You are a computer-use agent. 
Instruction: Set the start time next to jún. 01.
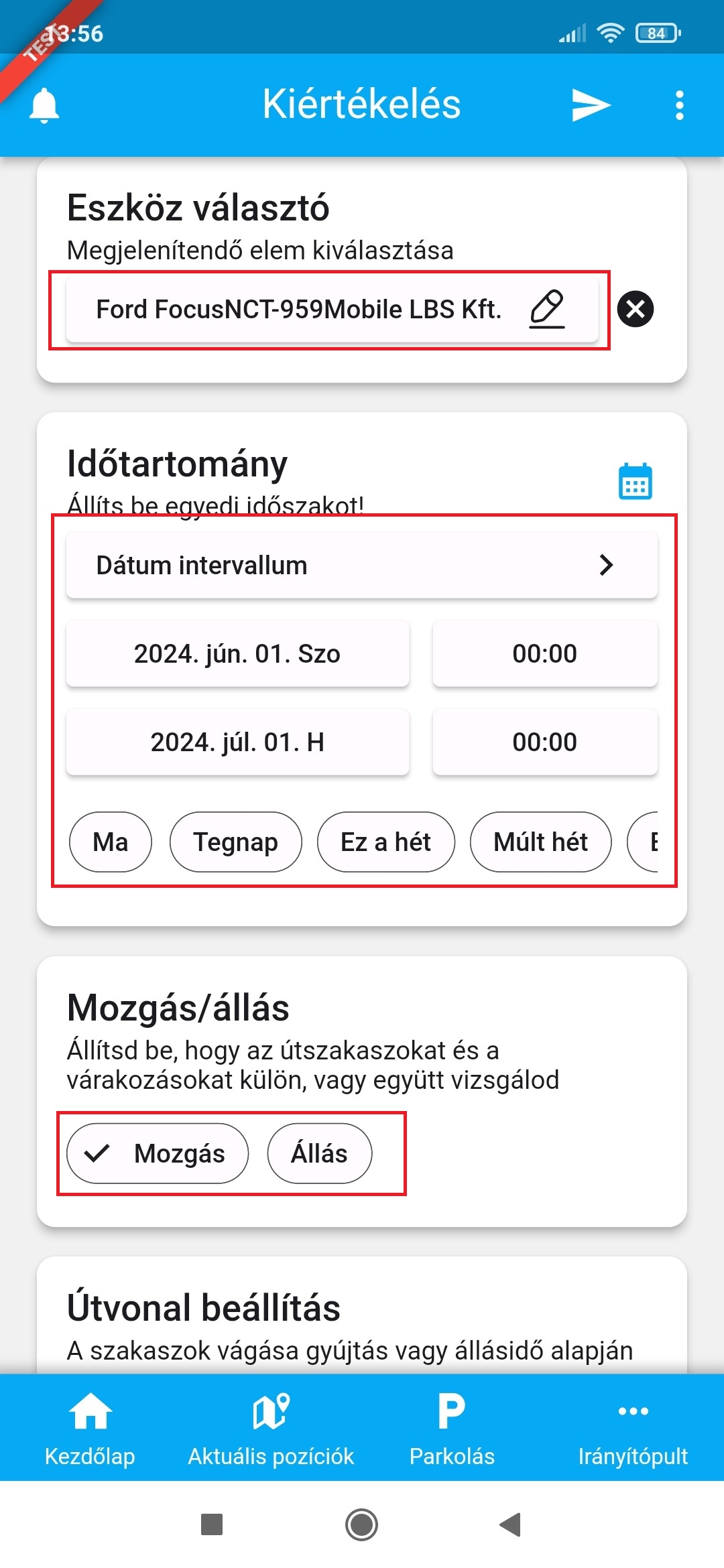(544, 653)
